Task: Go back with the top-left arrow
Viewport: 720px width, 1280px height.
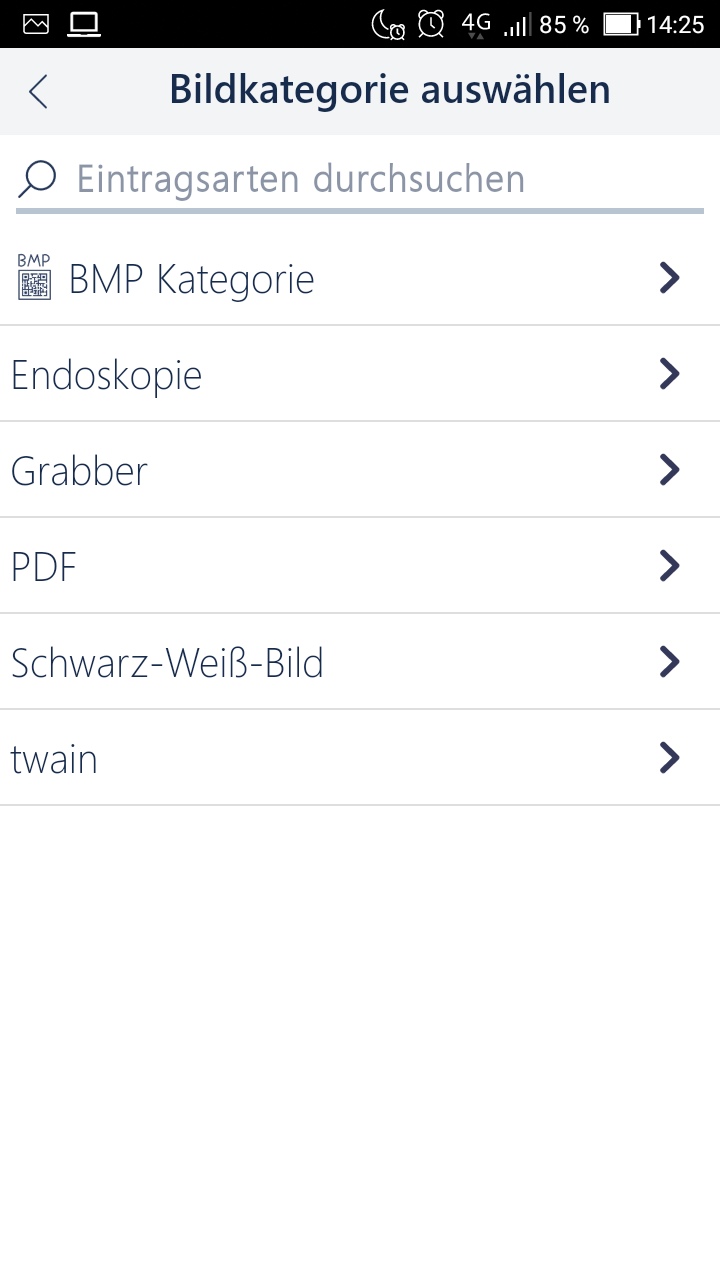Action: [38, 91]
